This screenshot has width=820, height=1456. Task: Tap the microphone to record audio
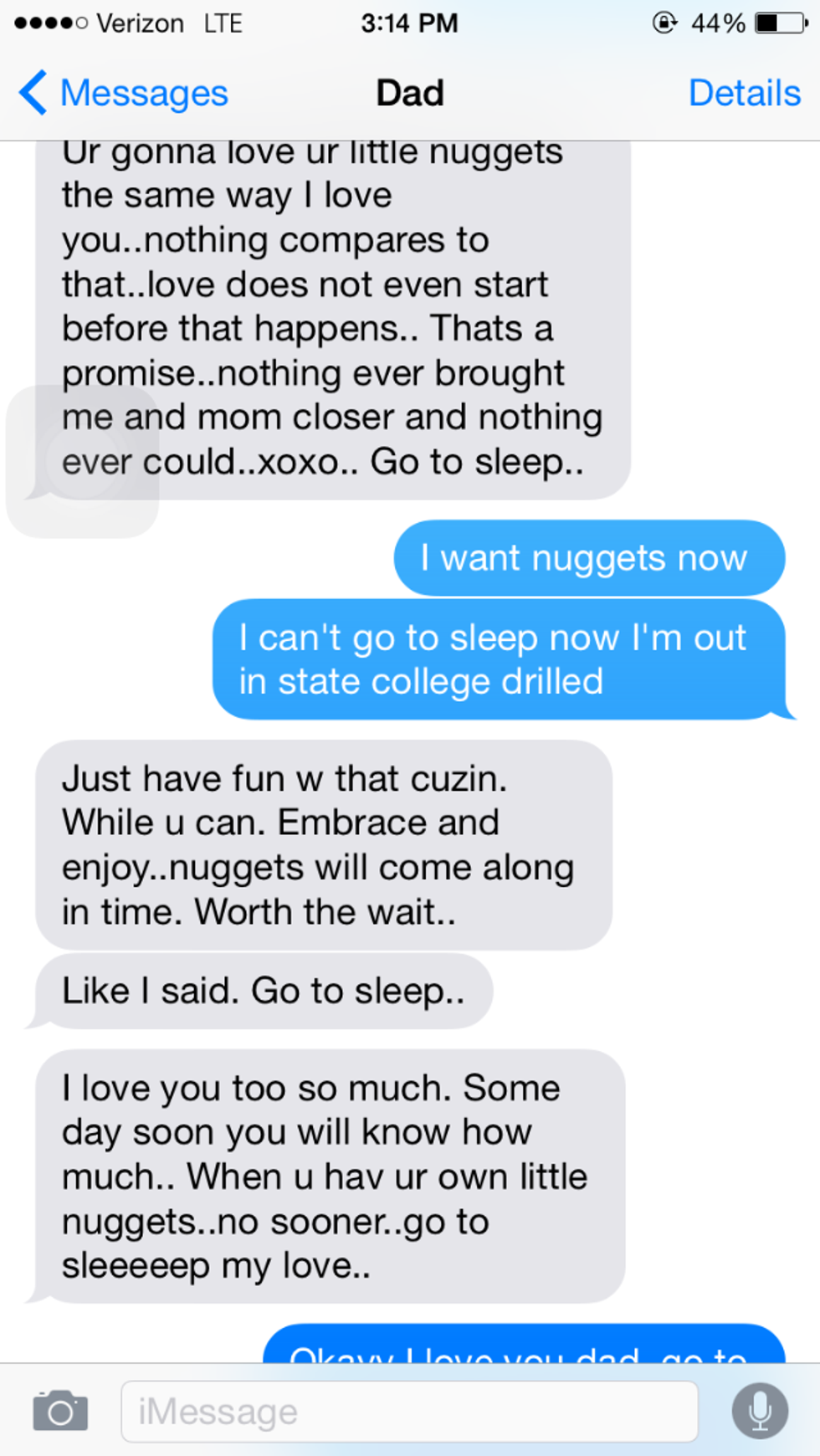760,1411
